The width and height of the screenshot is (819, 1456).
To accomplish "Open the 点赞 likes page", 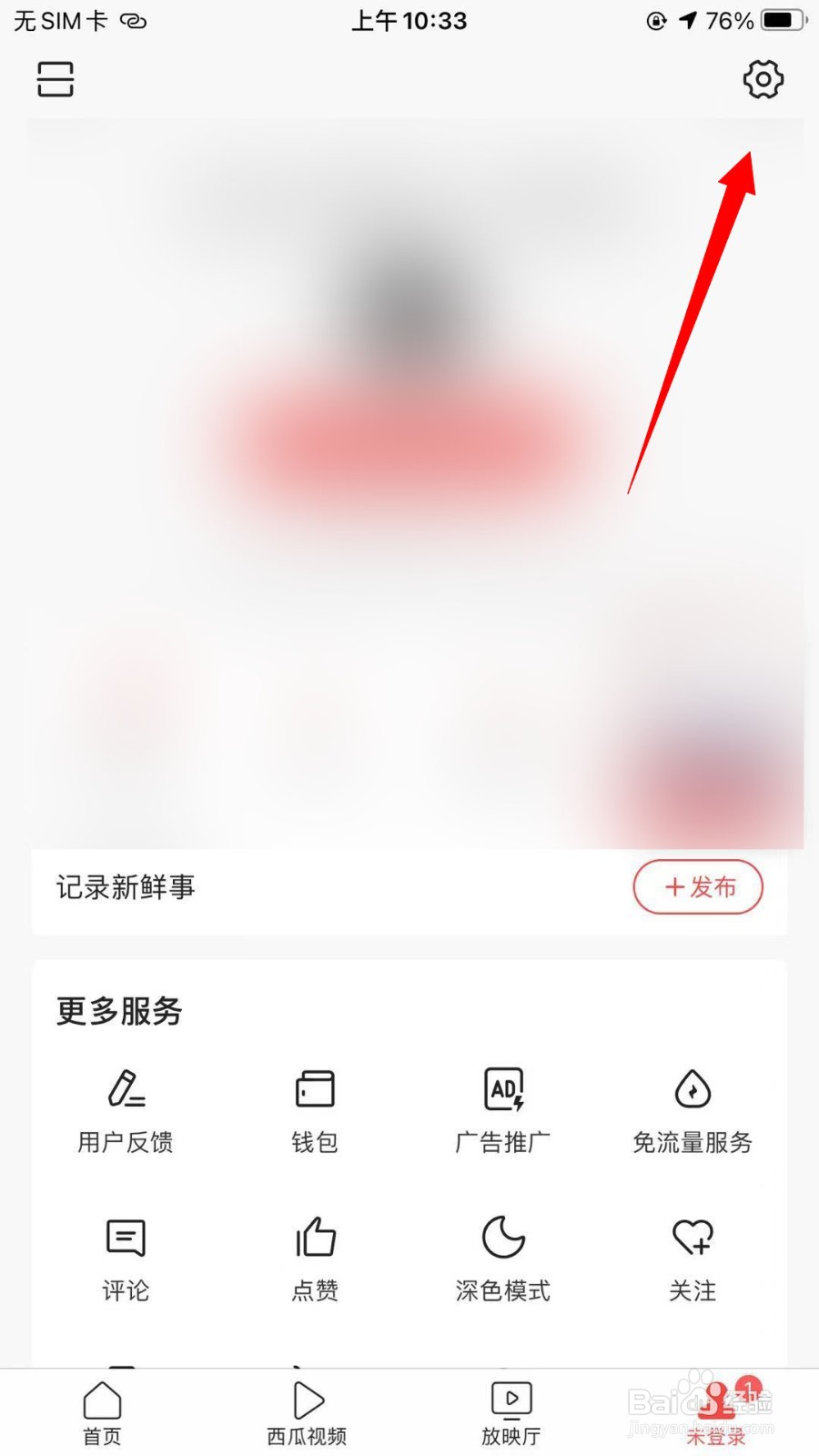I will pos(314,1260).
